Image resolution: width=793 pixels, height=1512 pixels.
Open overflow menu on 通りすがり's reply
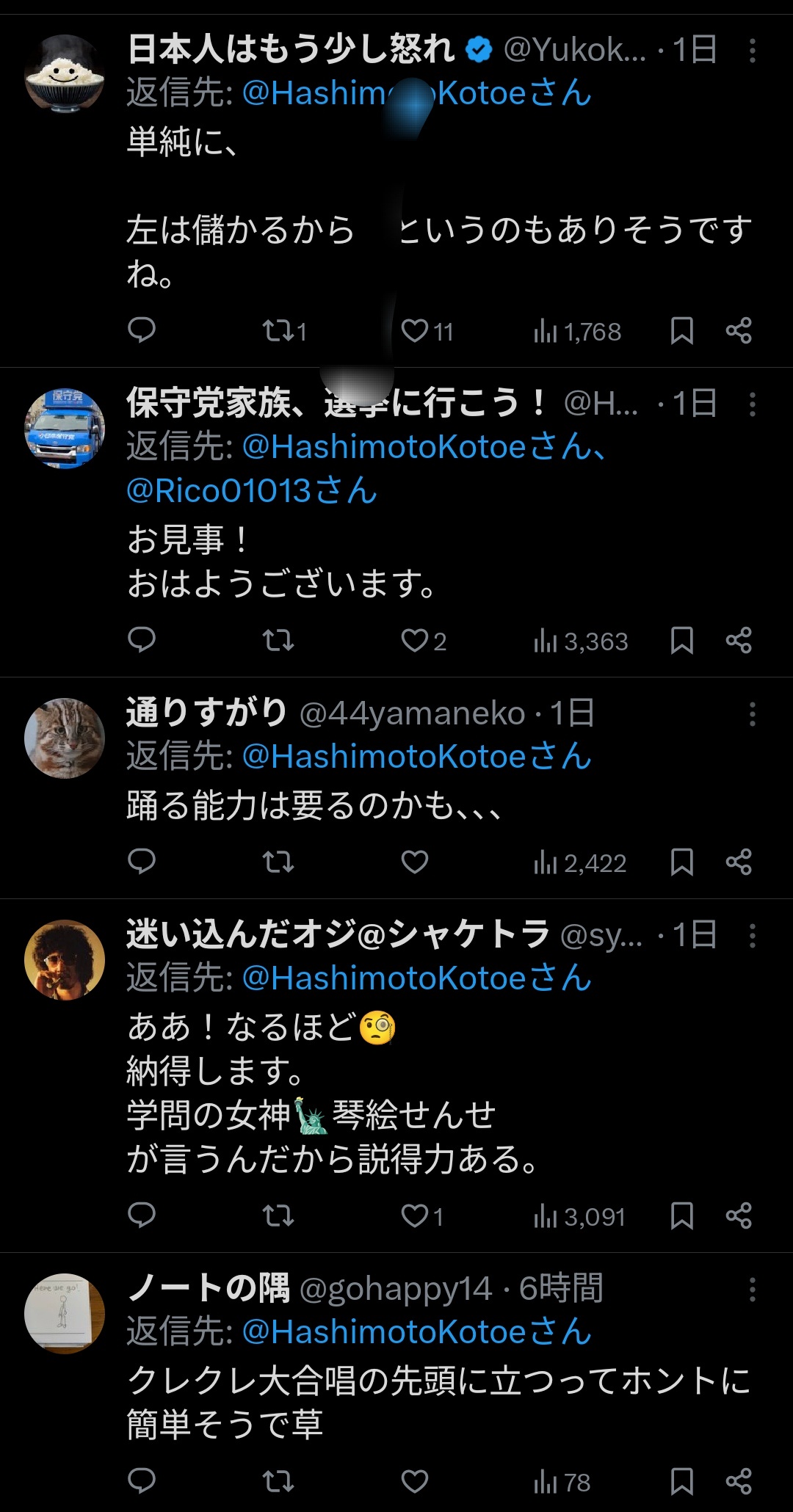point(752,713)
